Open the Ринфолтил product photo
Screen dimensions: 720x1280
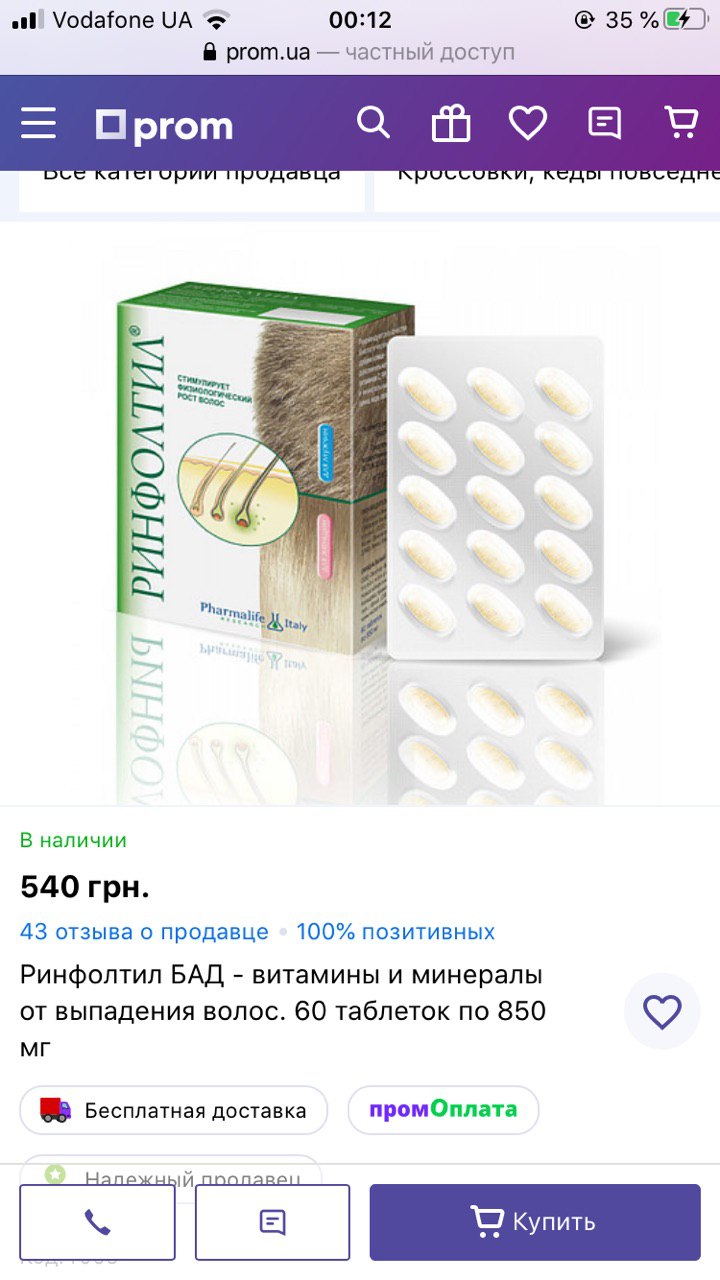(x=360, y=513)
